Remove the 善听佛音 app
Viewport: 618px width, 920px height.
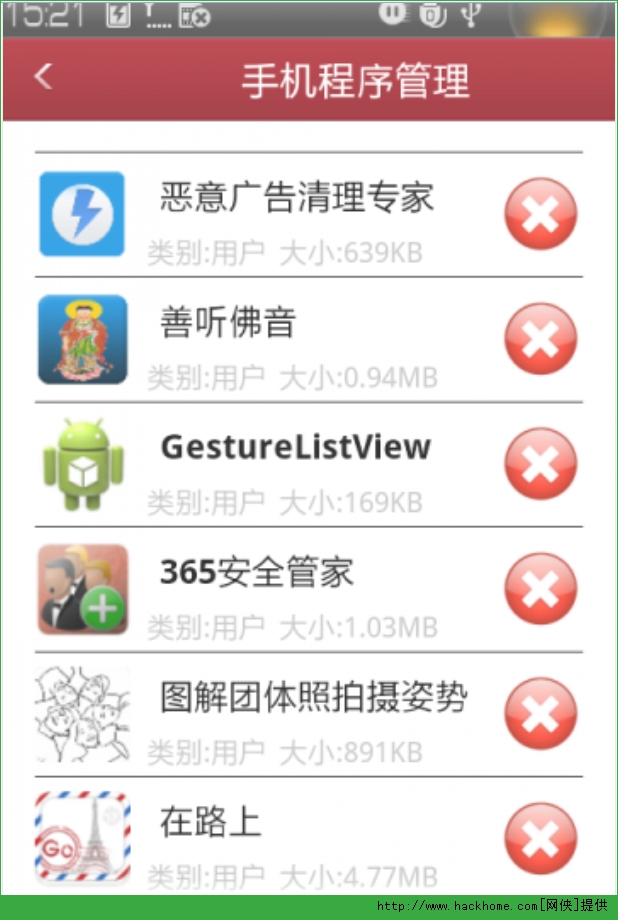point(540,338)
